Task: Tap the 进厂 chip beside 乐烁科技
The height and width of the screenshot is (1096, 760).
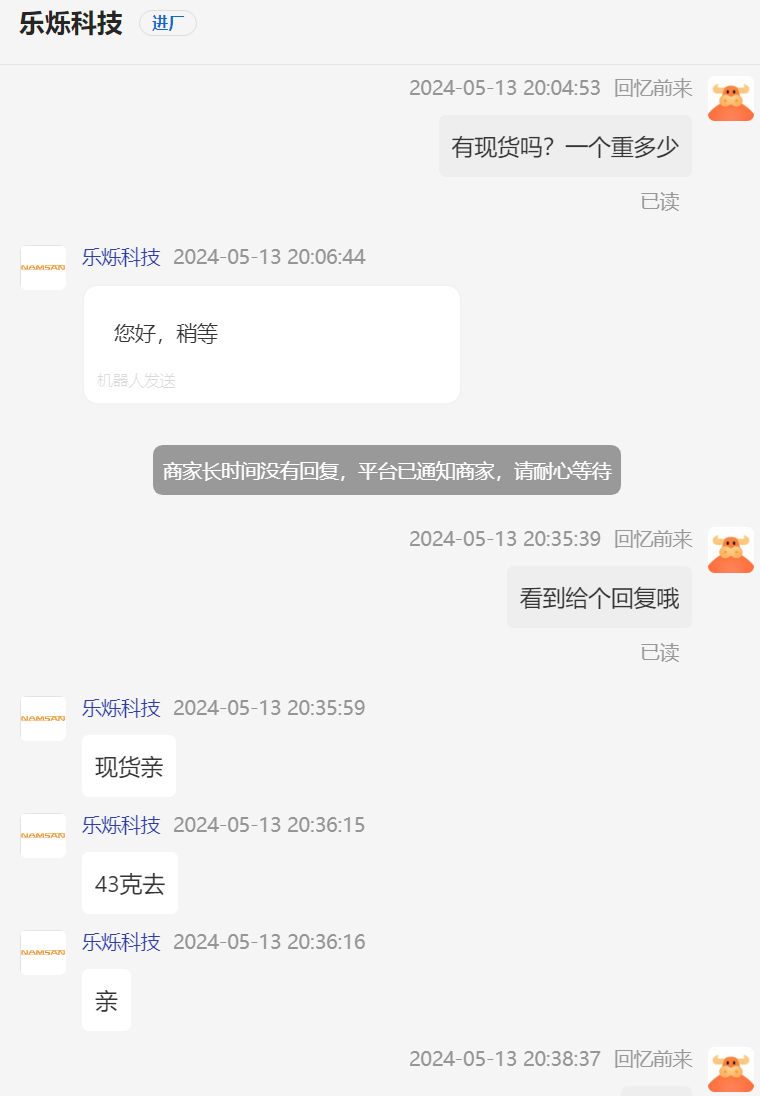Action: [x=168, y=24]
